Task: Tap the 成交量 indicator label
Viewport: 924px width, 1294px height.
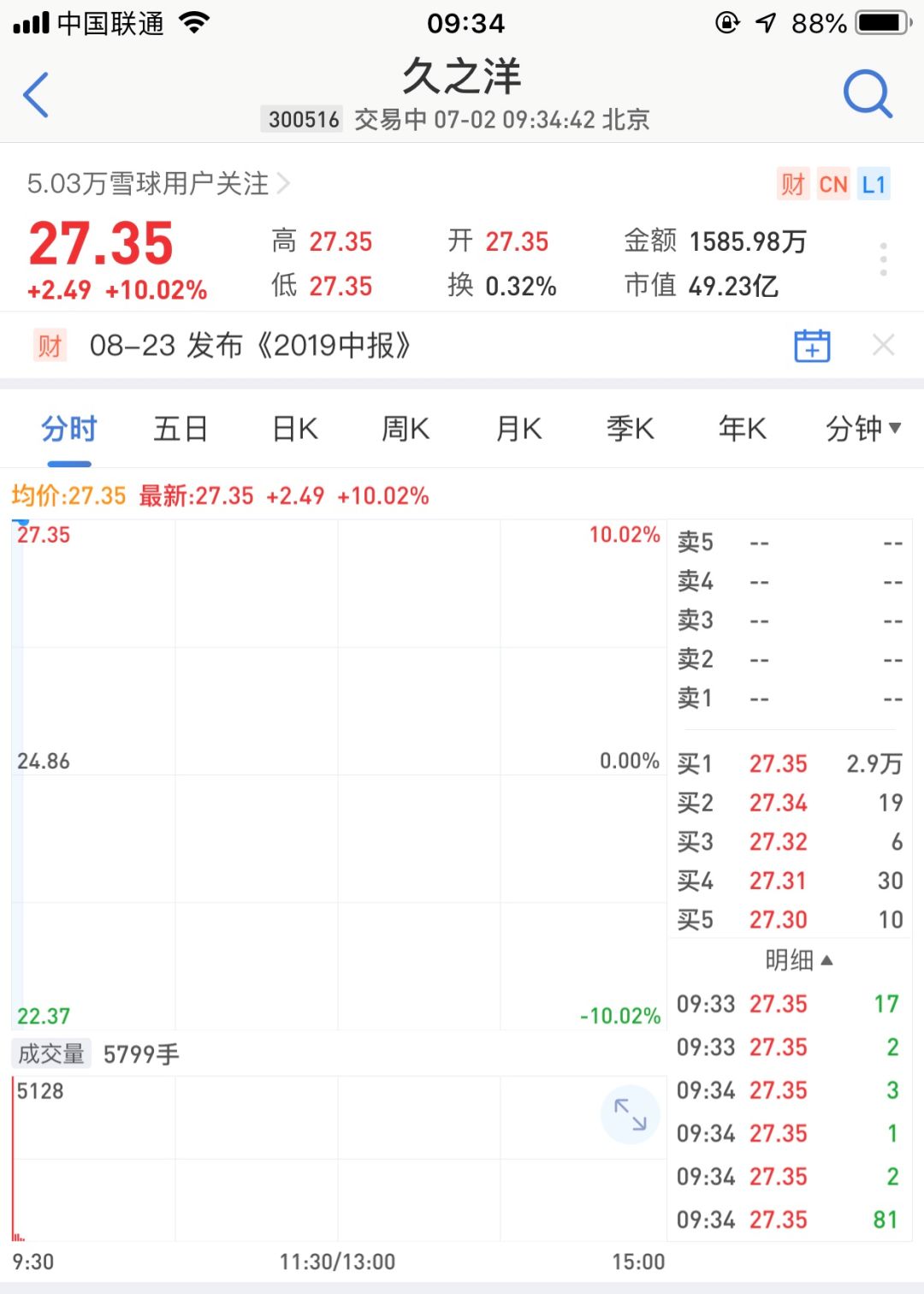Action: click(51, 1054)
